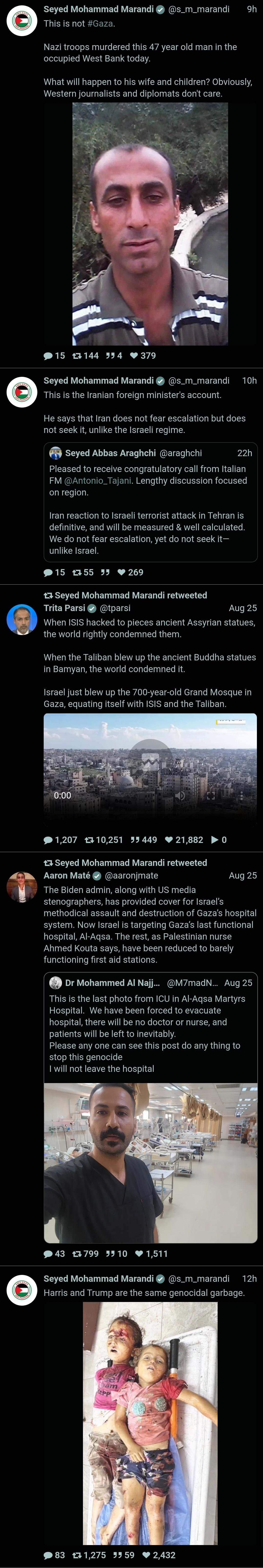View the photo in the West Bank post
The image size is (263, 1568).
coord(150,224)
